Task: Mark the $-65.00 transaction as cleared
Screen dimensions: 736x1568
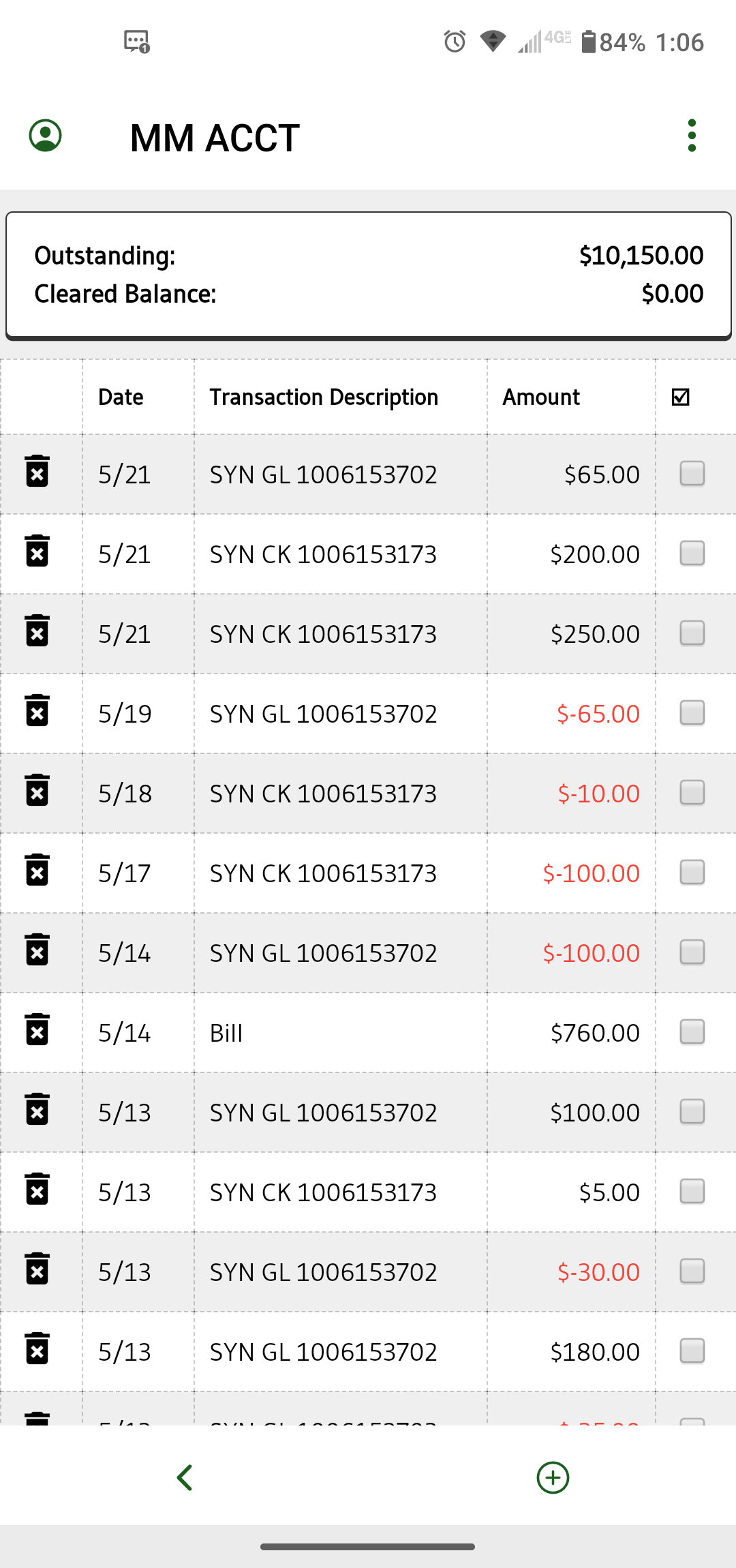Action: [692, 713]
